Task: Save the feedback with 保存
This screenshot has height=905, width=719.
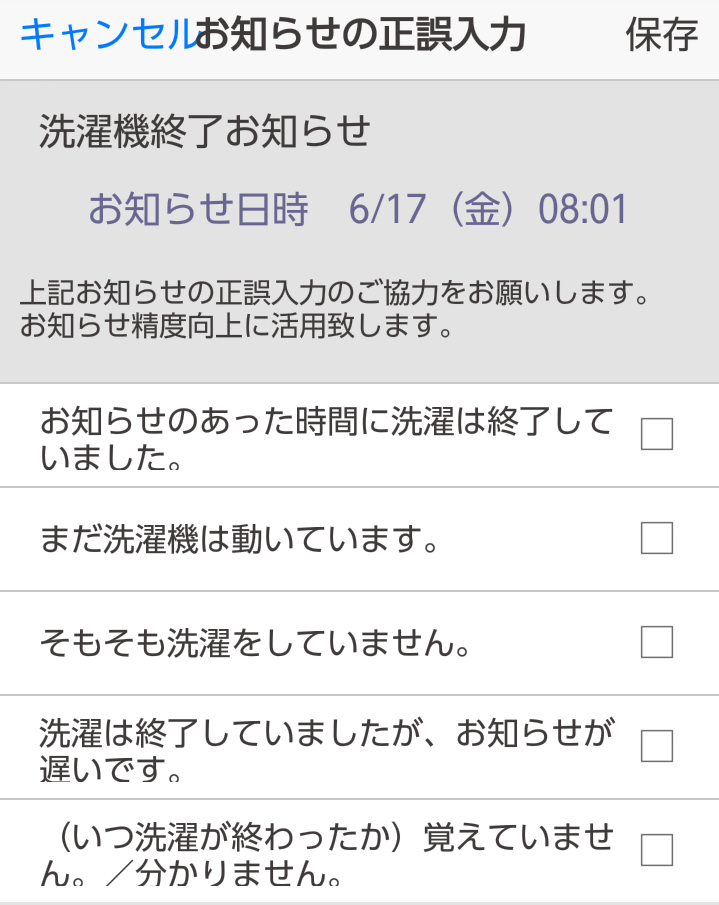Action: (x=661, y=35)
